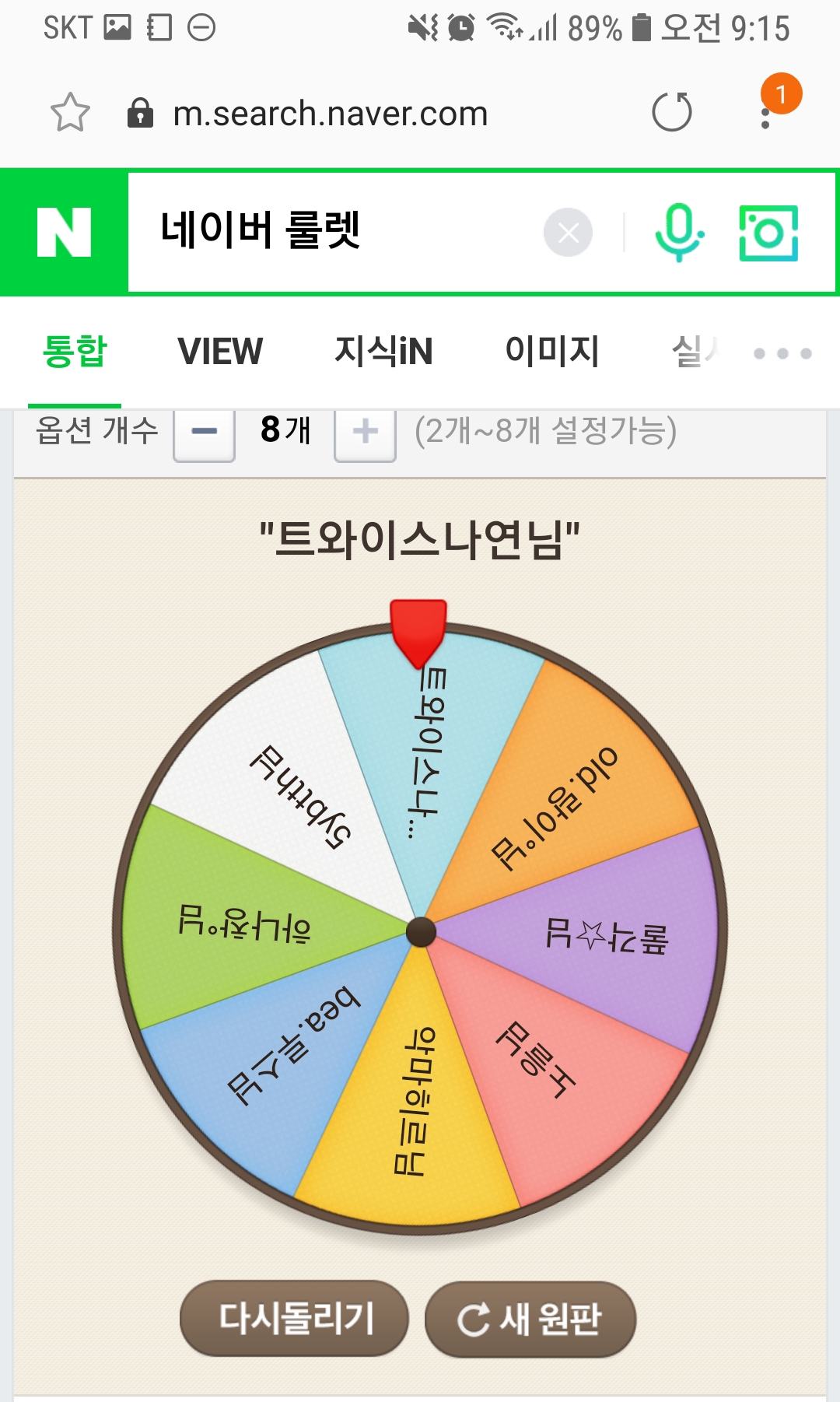Image resolution: width=840 pixels, height=1402 pixels.
Task: Switch to the 지식iN tab
Action: pos(383,351)
